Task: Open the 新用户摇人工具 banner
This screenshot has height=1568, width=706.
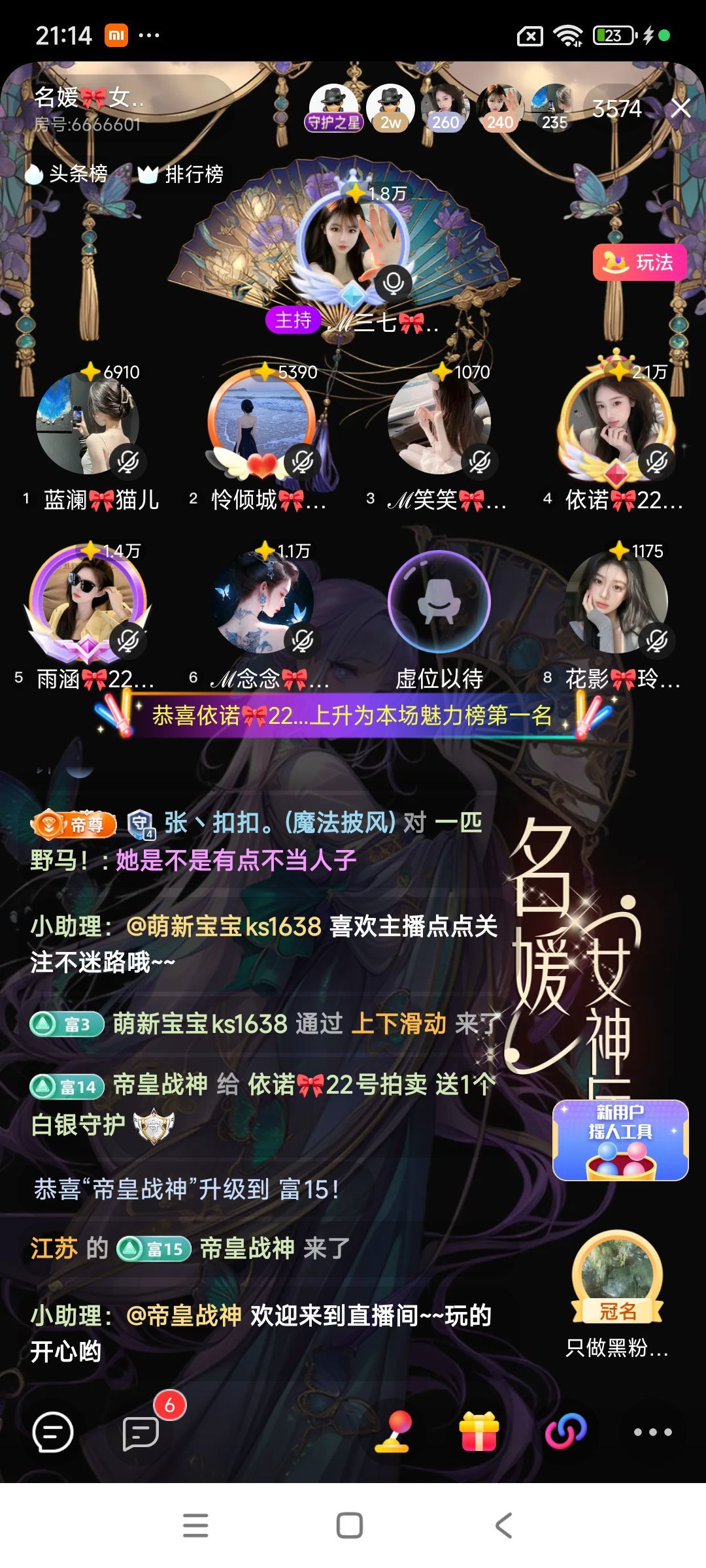Action: click(620, 1140)
